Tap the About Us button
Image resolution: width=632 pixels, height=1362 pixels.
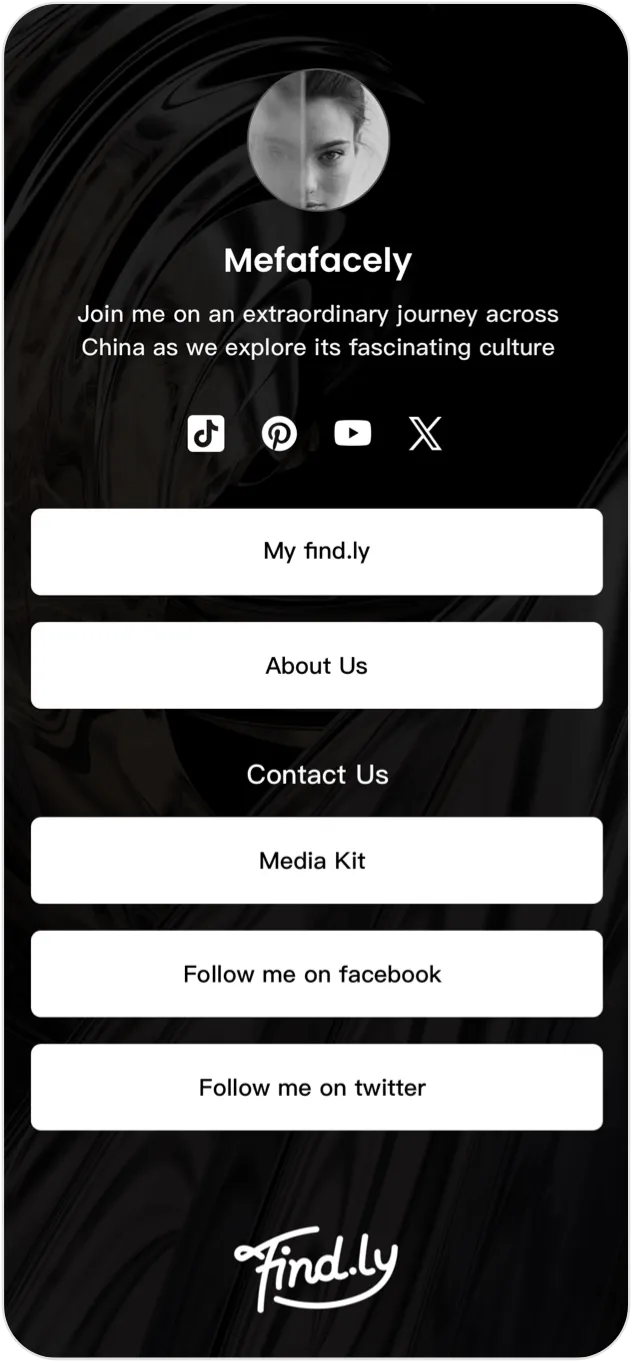click(x=316, y=665)
